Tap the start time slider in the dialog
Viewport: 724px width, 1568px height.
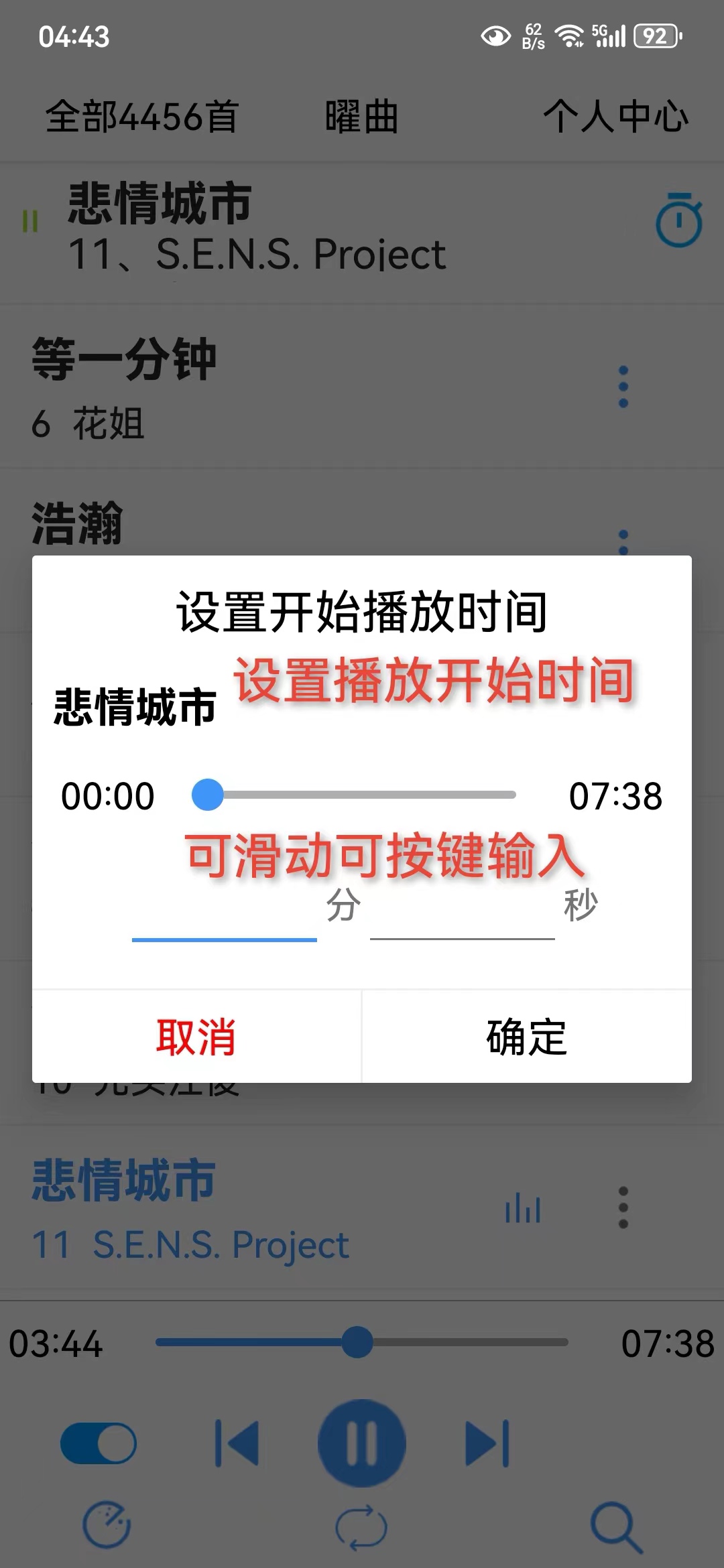354,795
